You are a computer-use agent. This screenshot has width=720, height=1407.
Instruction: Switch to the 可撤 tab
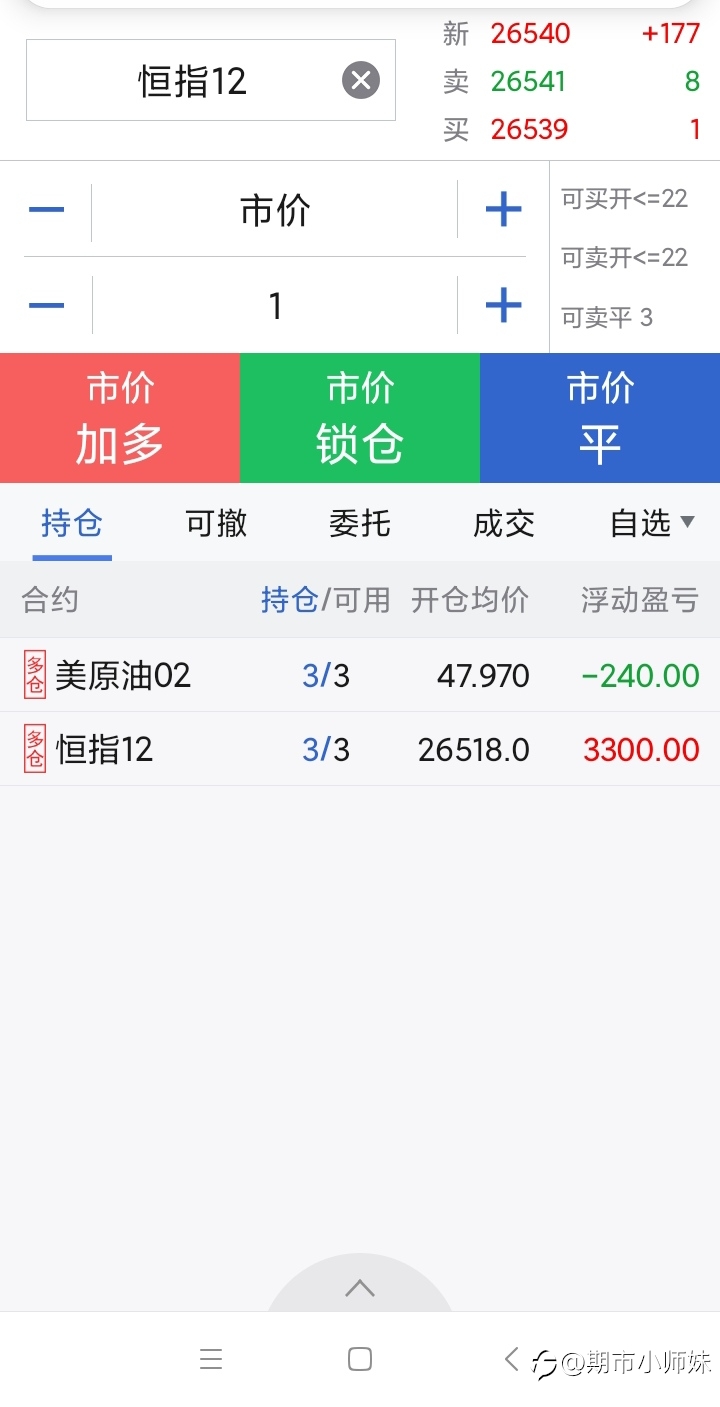(x=216, y=523)
